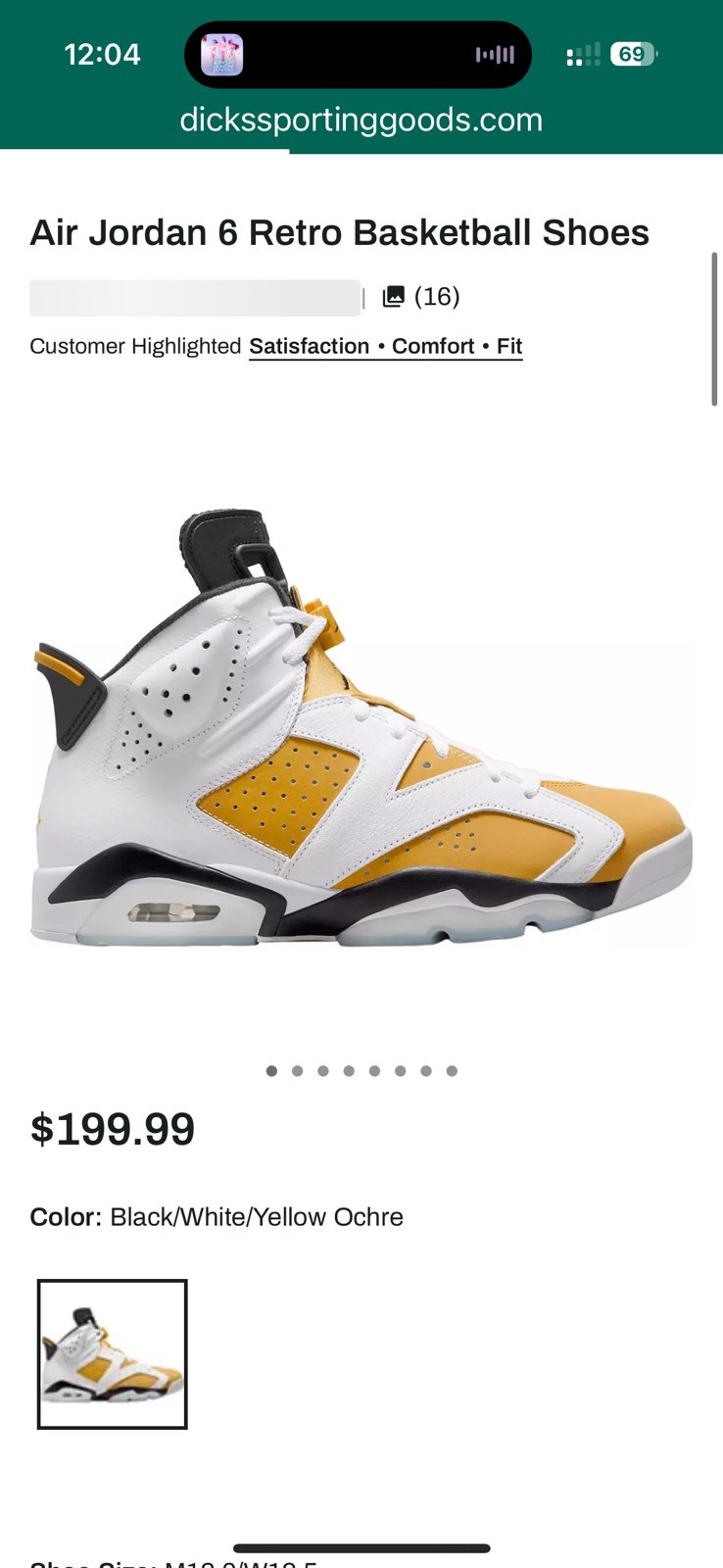Open the Comfort customer highlight link
This screenshot has width=723, height=1568.
[x=434, y=346]
